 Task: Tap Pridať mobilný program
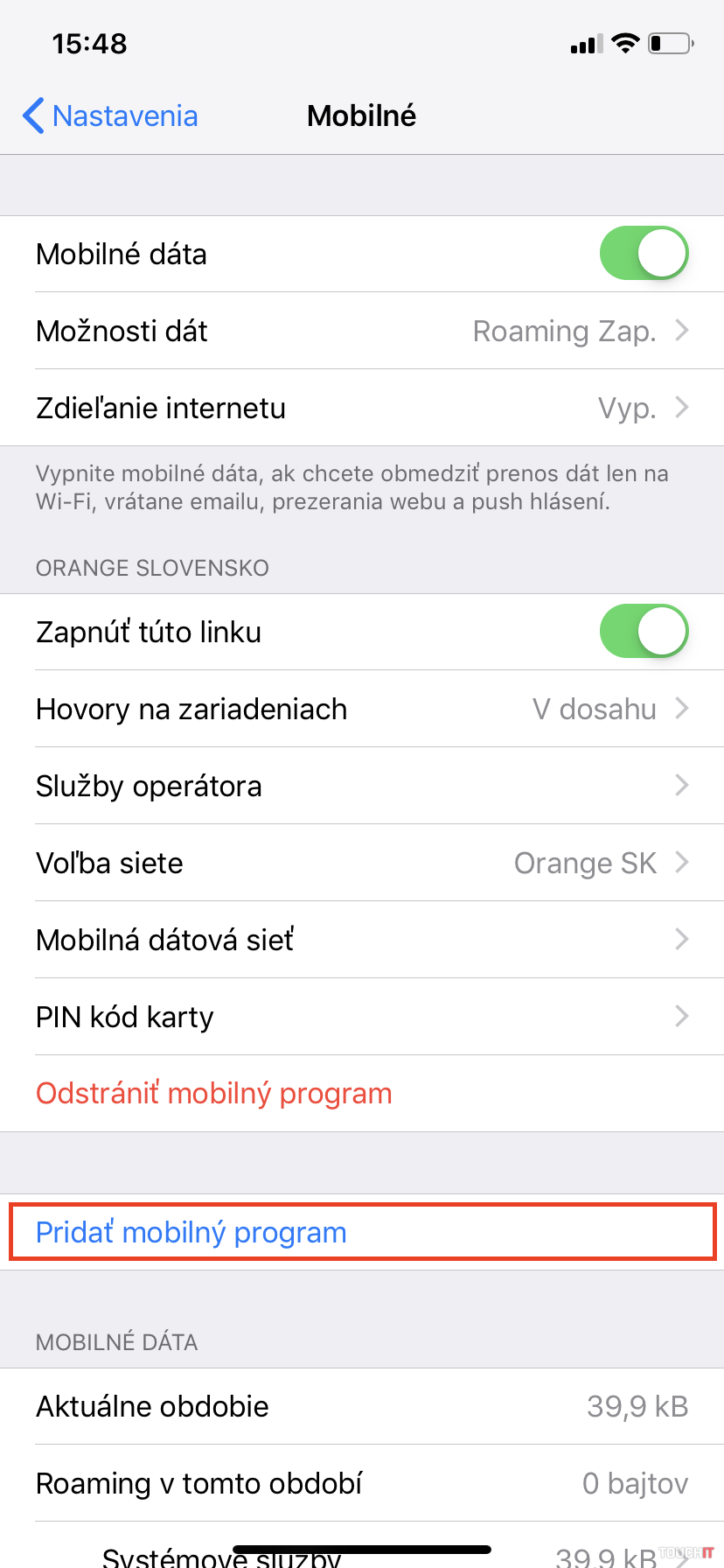(x=191, y=1232)
